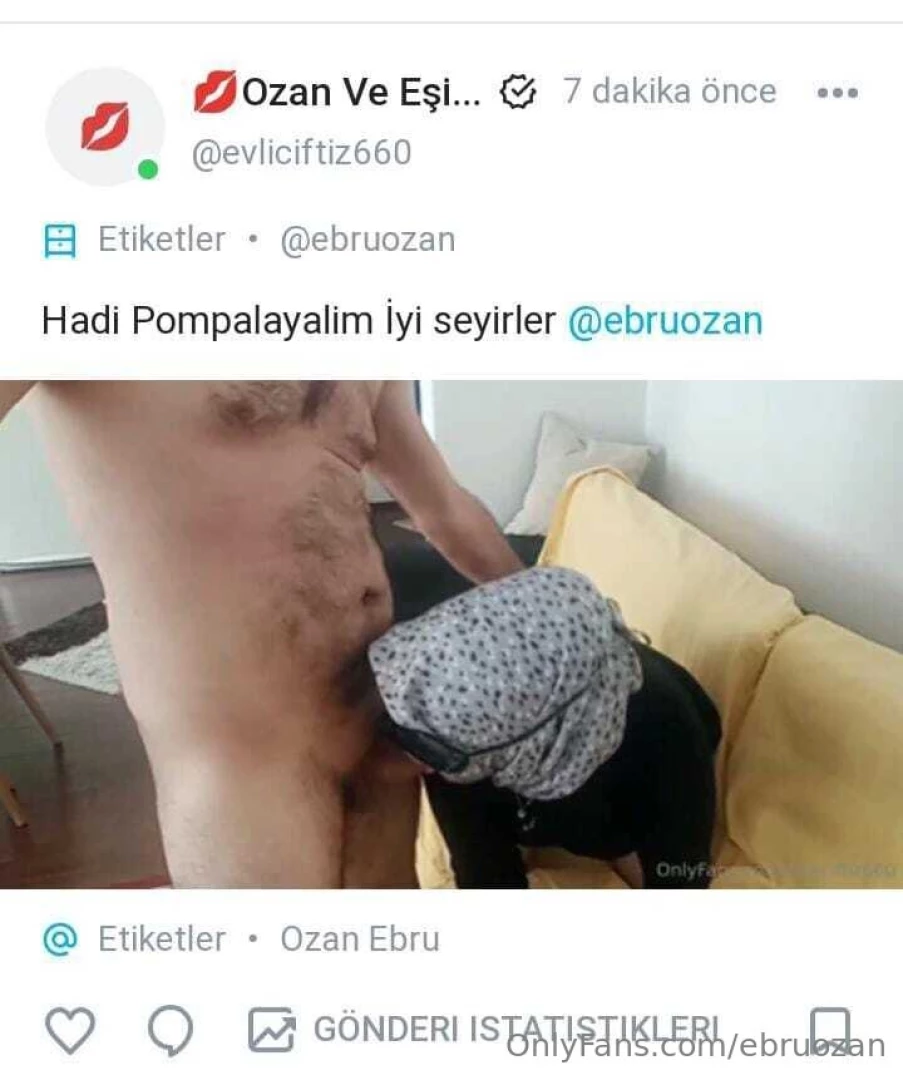The height and width of the screenshot is (1080, 903).
Task: Open the profile avatar image
Action: coord(107,125)
